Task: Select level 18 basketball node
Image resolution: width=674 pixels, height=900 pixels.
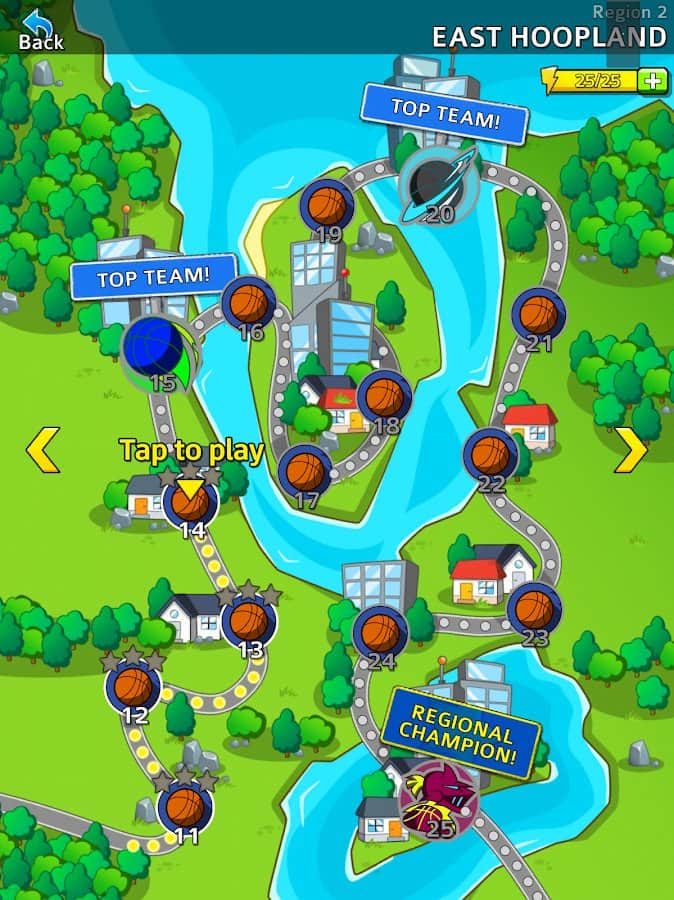Action: coord(384,396)
